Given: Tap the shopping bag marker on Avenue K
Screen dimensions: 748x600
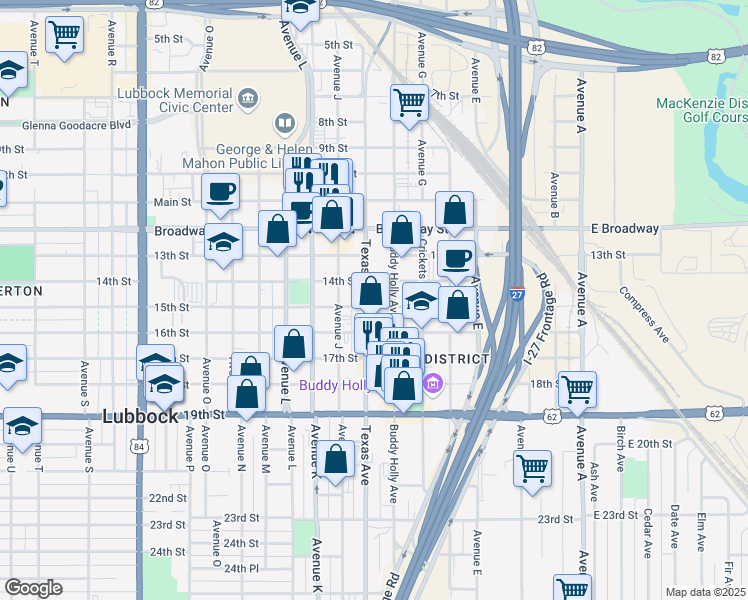Looking at the screenshot, I should click(x=337, y=460).
